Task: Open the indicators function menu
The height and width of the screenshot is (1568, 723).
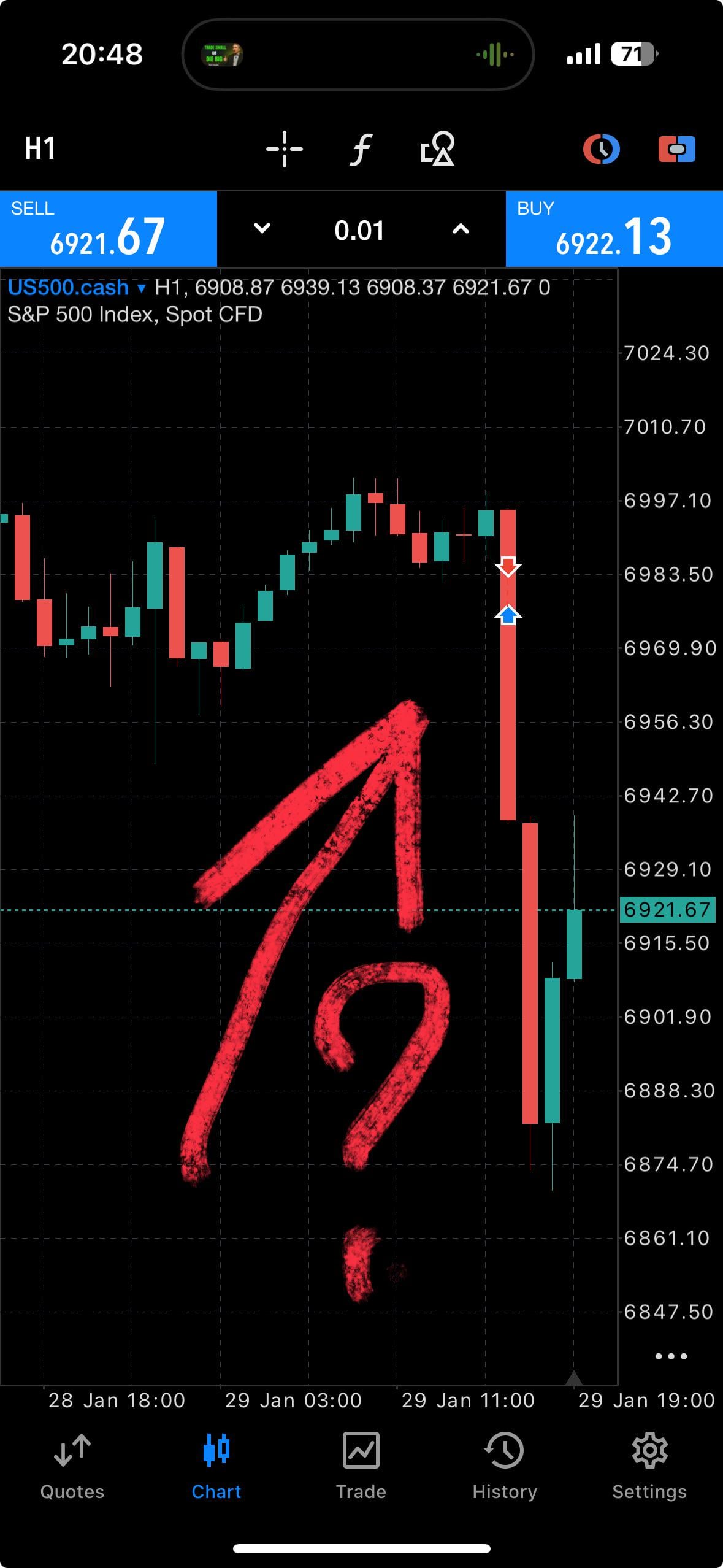Action: pos(361,149)
